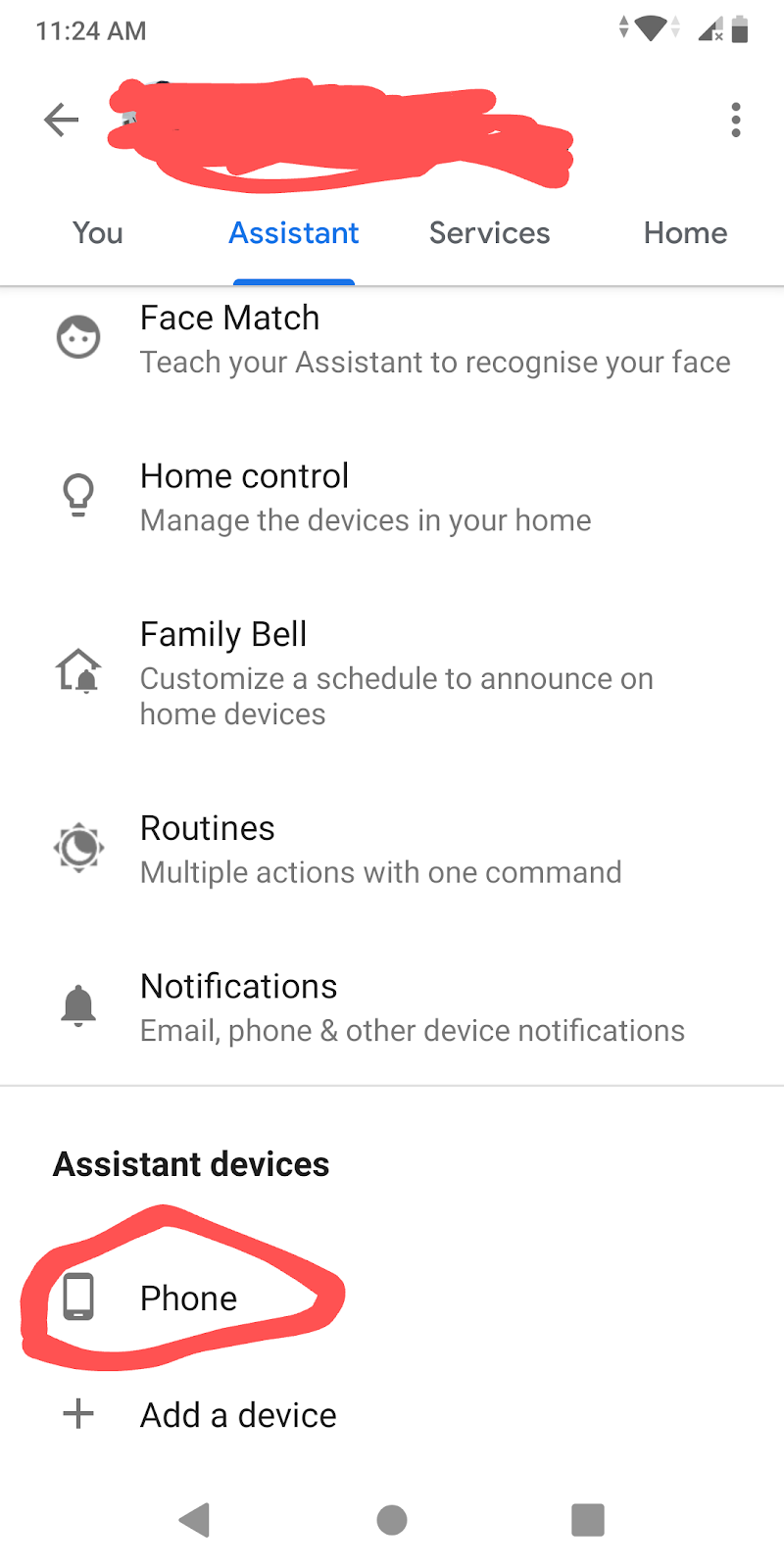Tap the system back triangle button
784x1568 pixels.
tap(195, 1520)
